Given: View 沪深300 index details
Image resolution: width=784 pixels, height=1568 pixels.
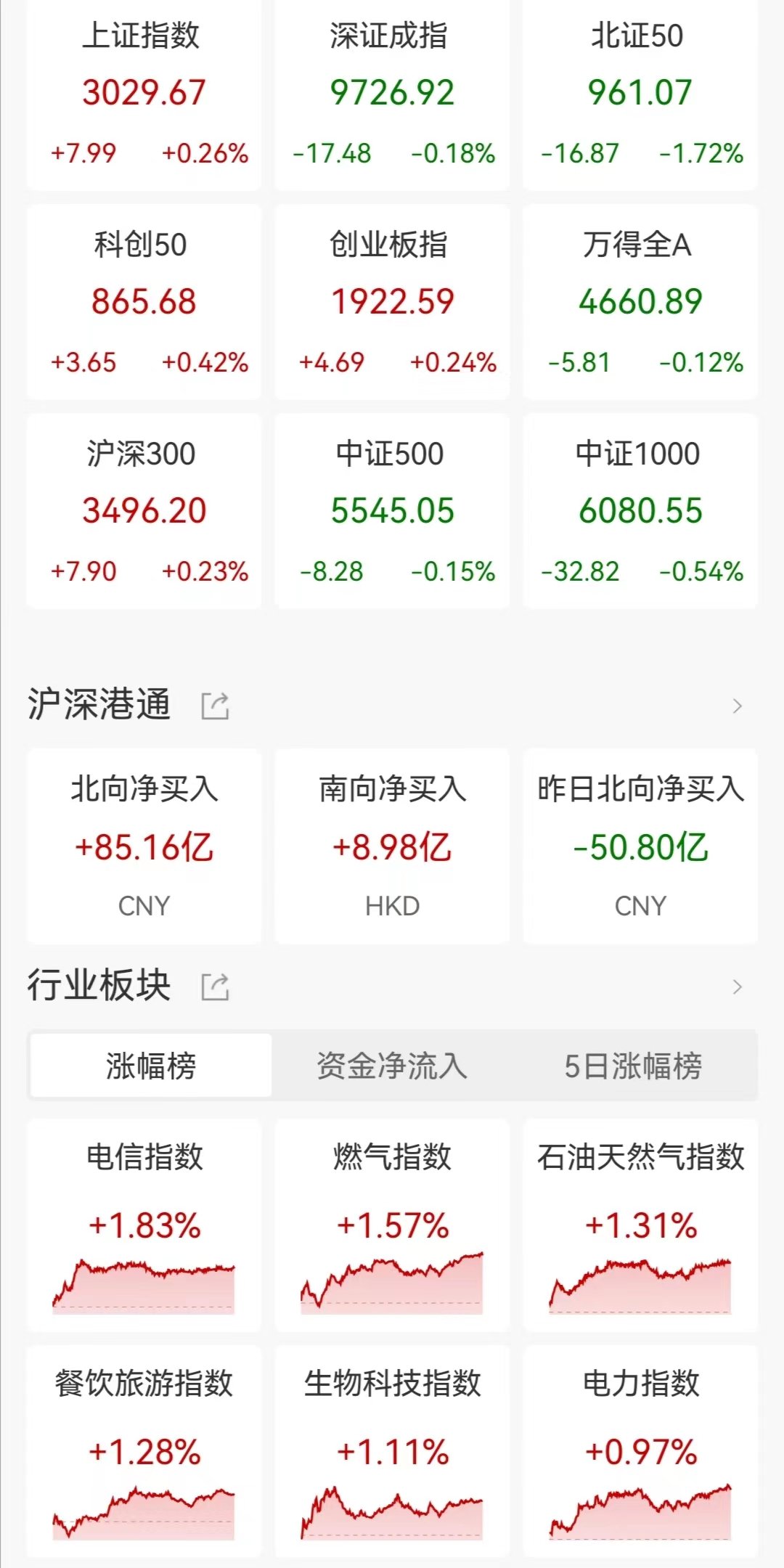Looking at the screenshot, I should point(144,511).
